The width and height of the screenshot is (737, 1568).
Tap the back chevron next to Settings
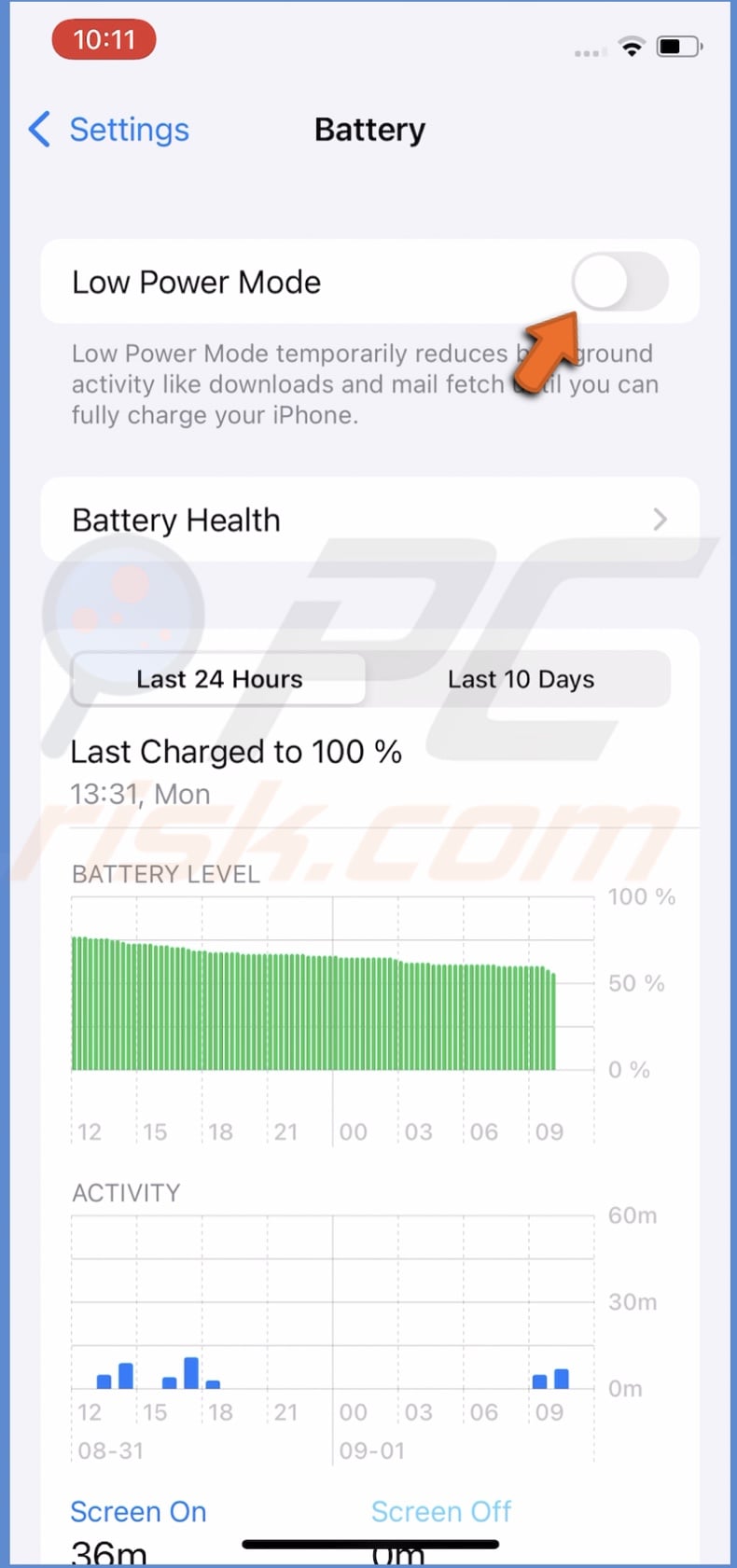point(38,130)
